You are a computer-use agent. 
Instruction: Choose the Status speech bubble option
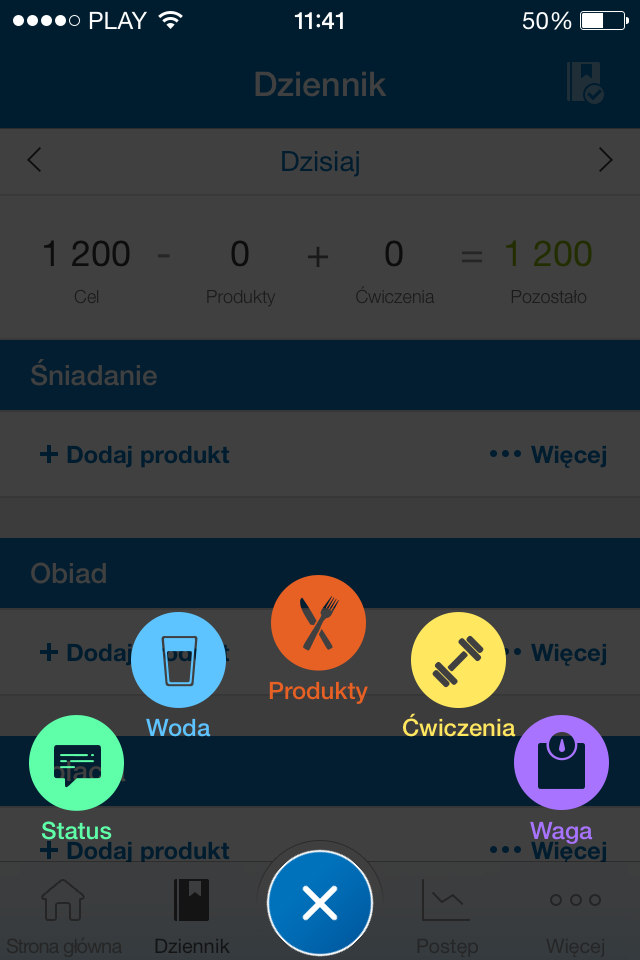pyautogui.click(x=77, y=763)
